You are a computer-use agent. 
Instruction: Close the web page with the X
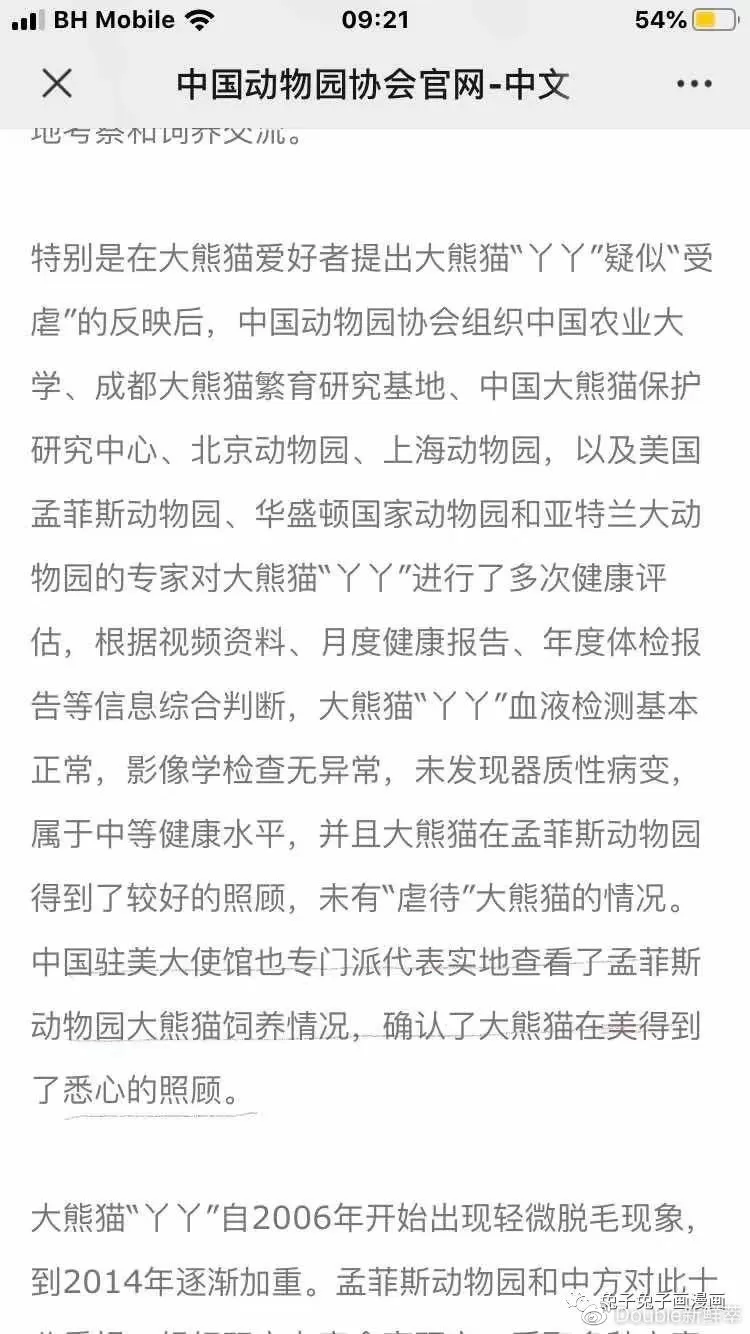[57, 84]
